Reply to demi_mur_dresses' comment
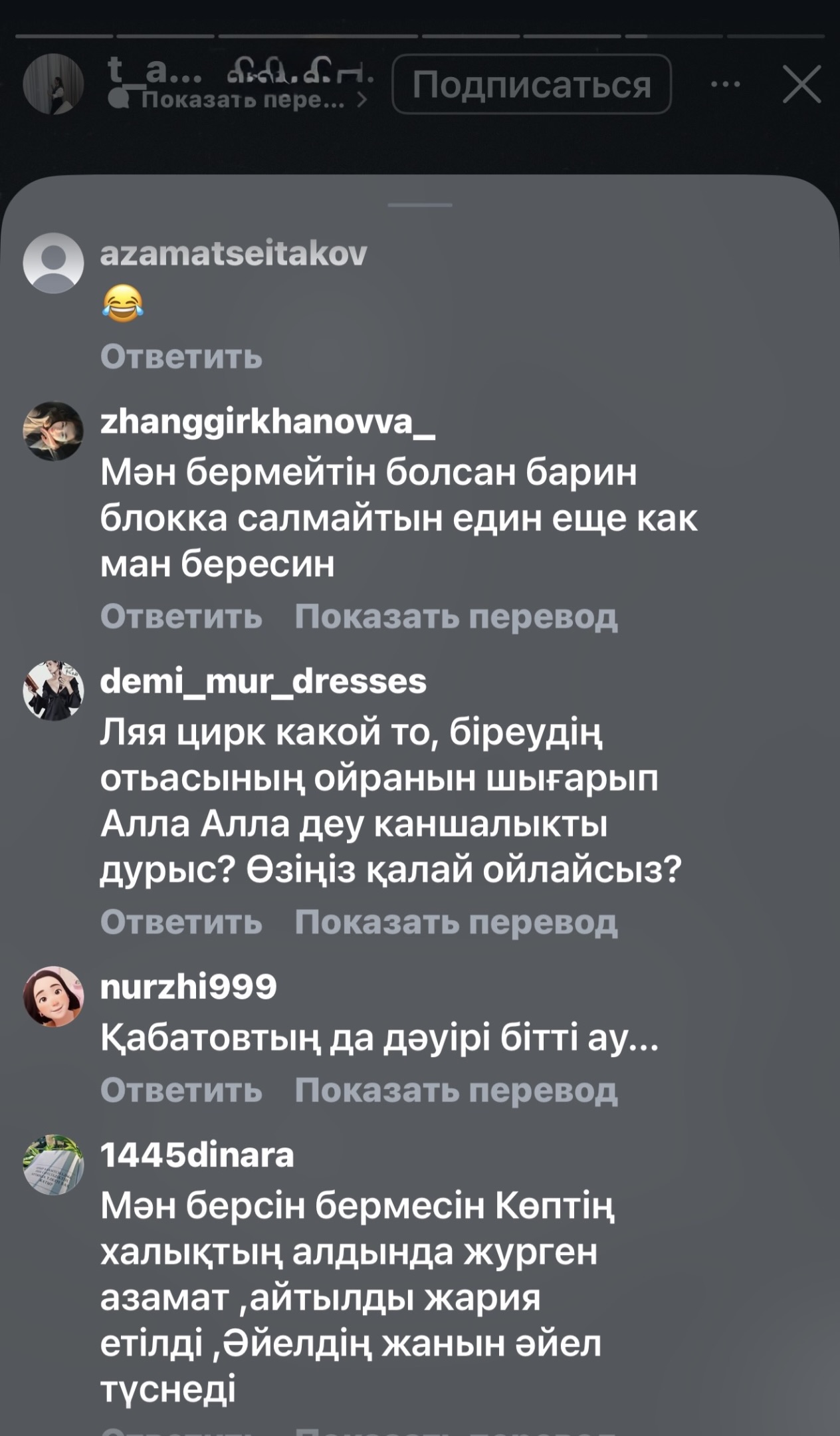840x1436 pixels. [181, 921]
